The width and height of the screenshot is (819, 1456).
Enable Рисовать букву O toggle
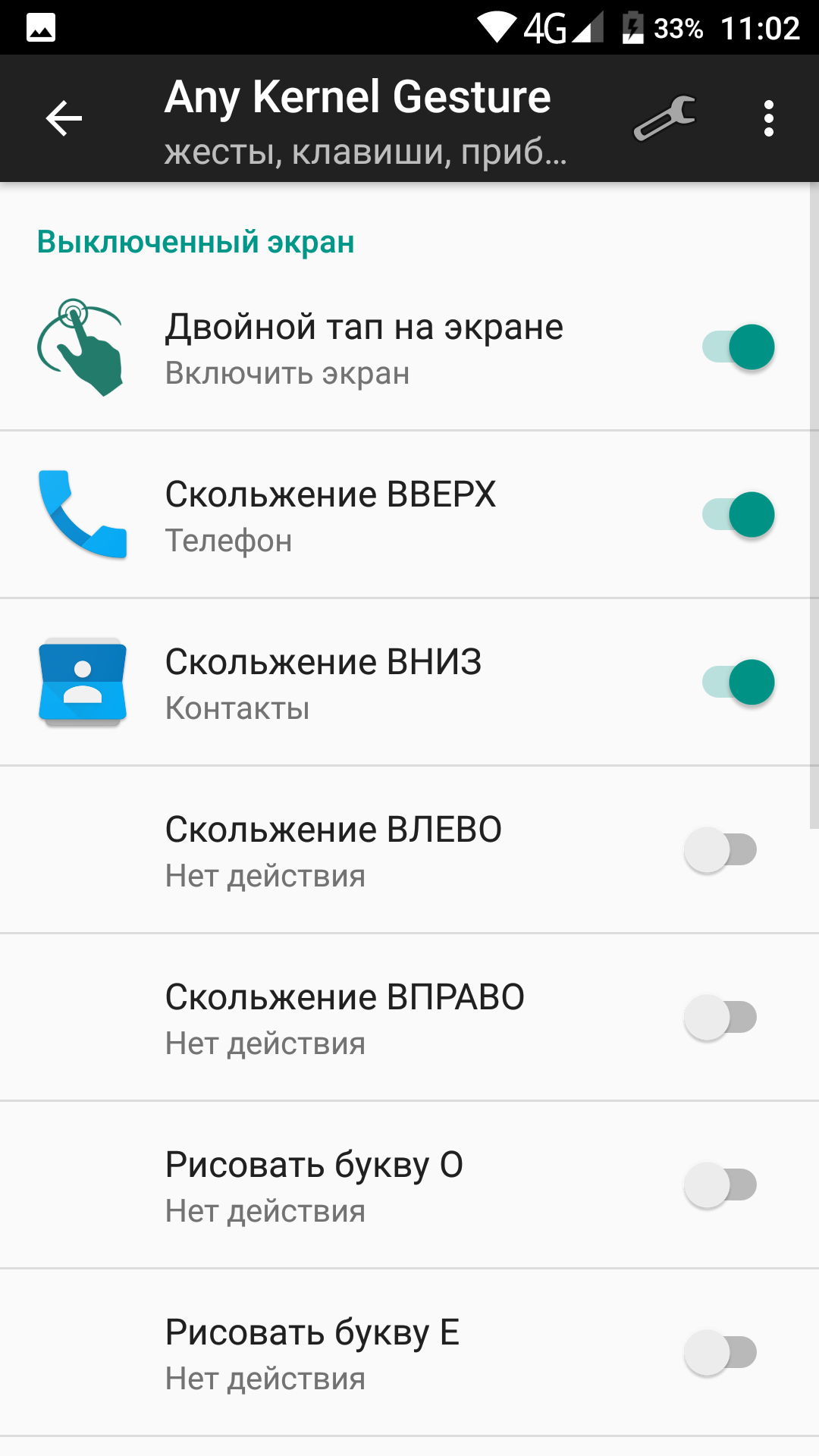[720, 1185]
